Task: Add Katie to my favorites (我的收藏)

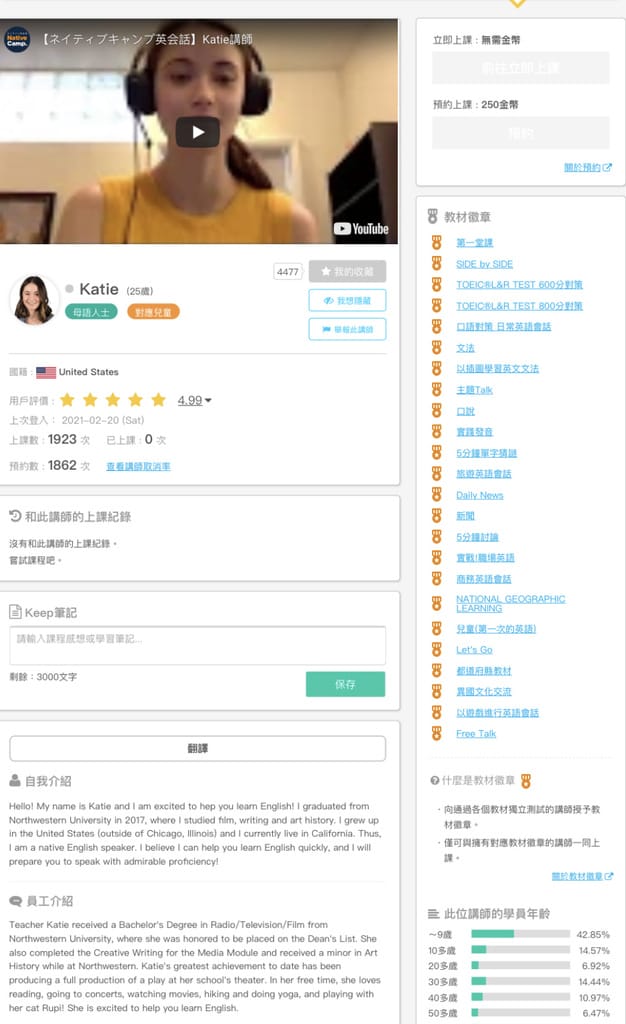Action: [347, 272]
